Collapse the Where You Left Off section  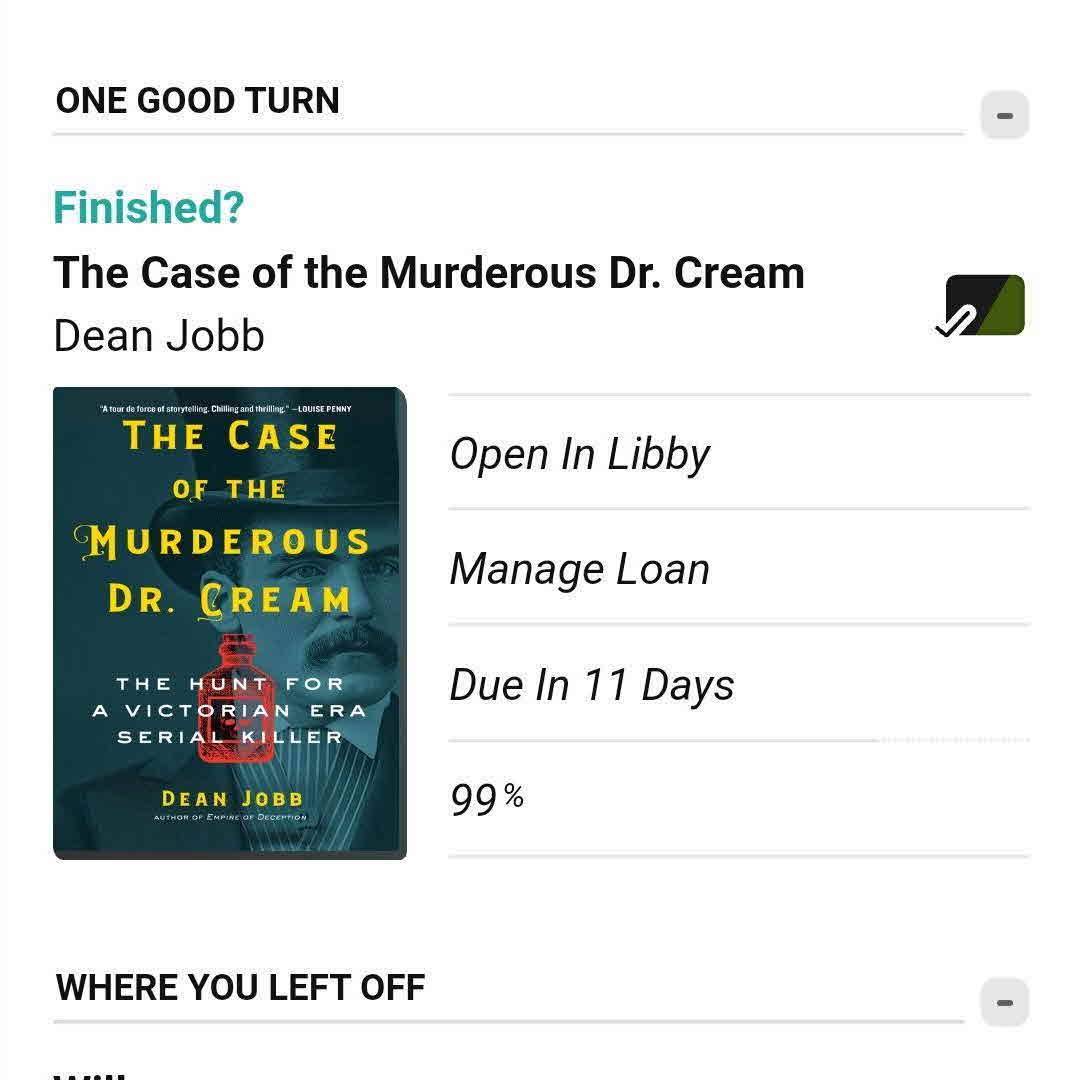(1004, 1002)
